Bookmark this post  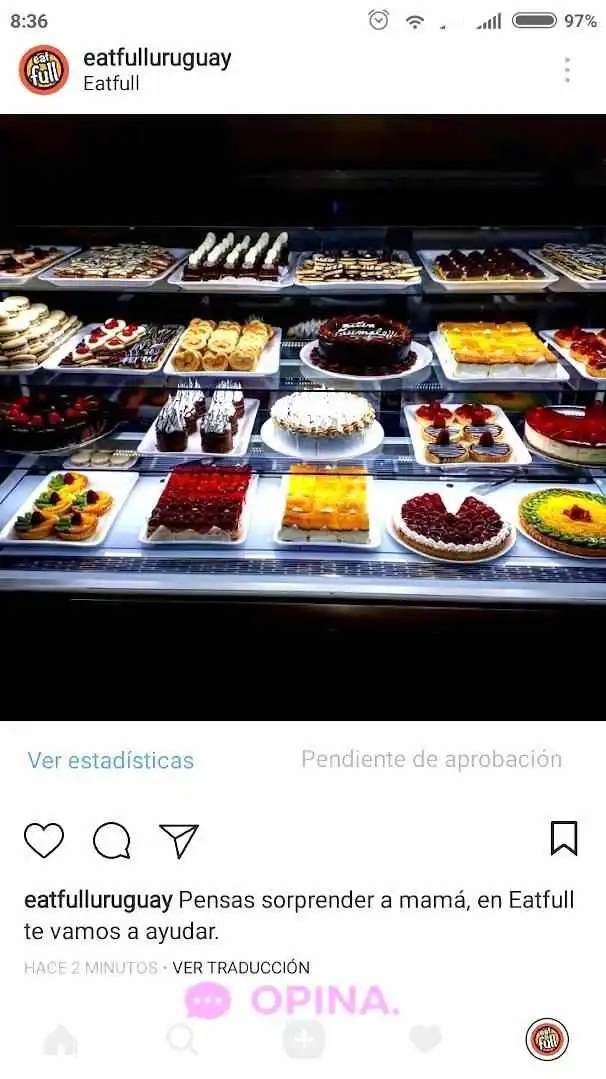click(564, 838)
